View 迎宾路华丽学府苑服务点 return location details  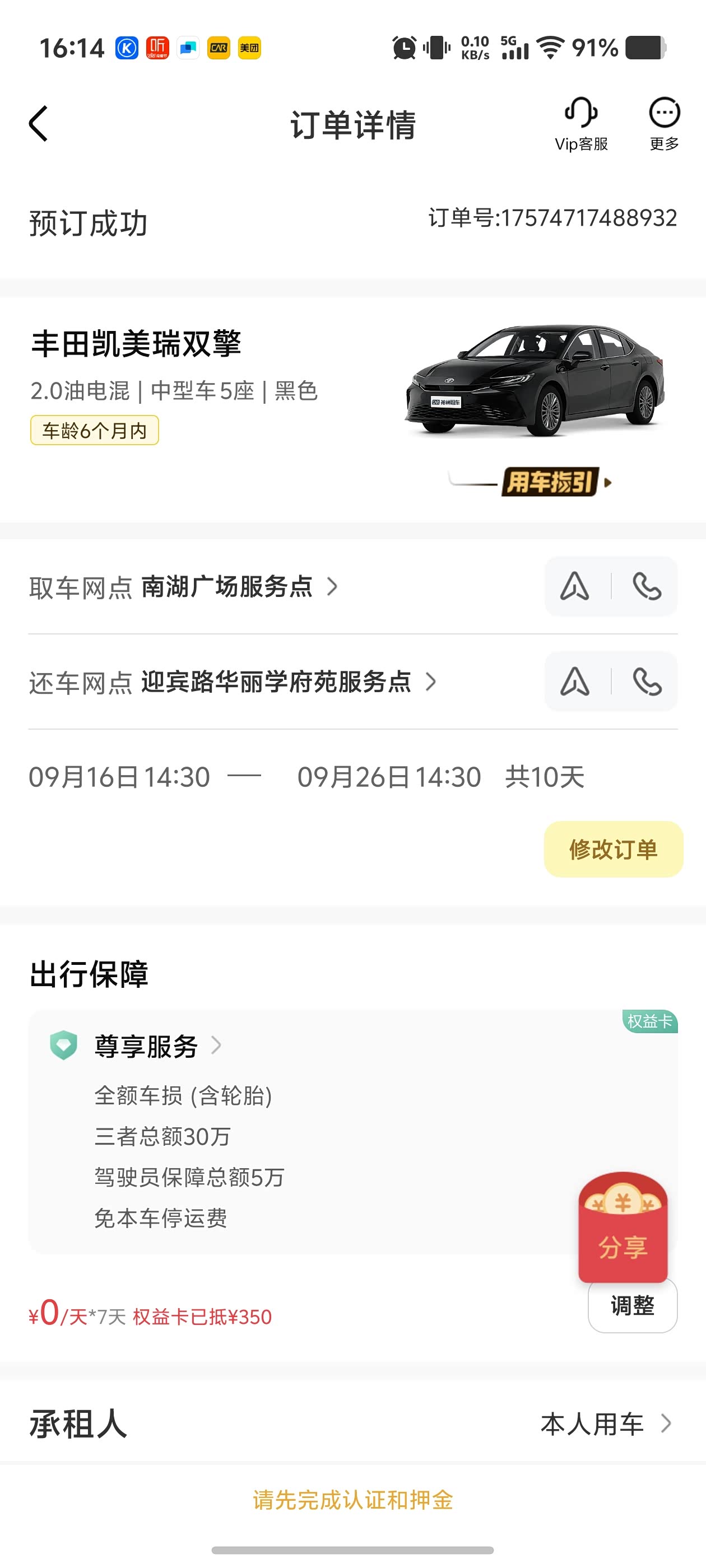click(x=286, y=682)
